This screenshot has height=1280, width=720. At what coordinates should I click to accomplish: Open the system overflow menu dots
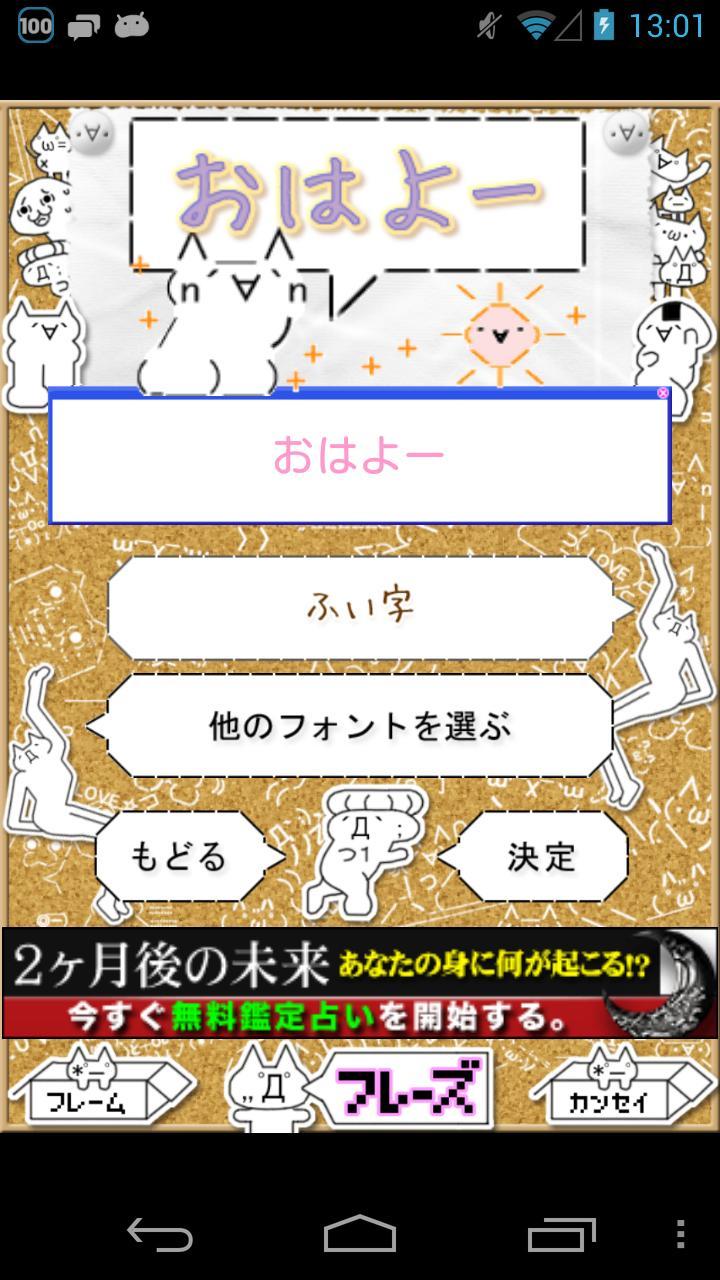point(681,1234)
